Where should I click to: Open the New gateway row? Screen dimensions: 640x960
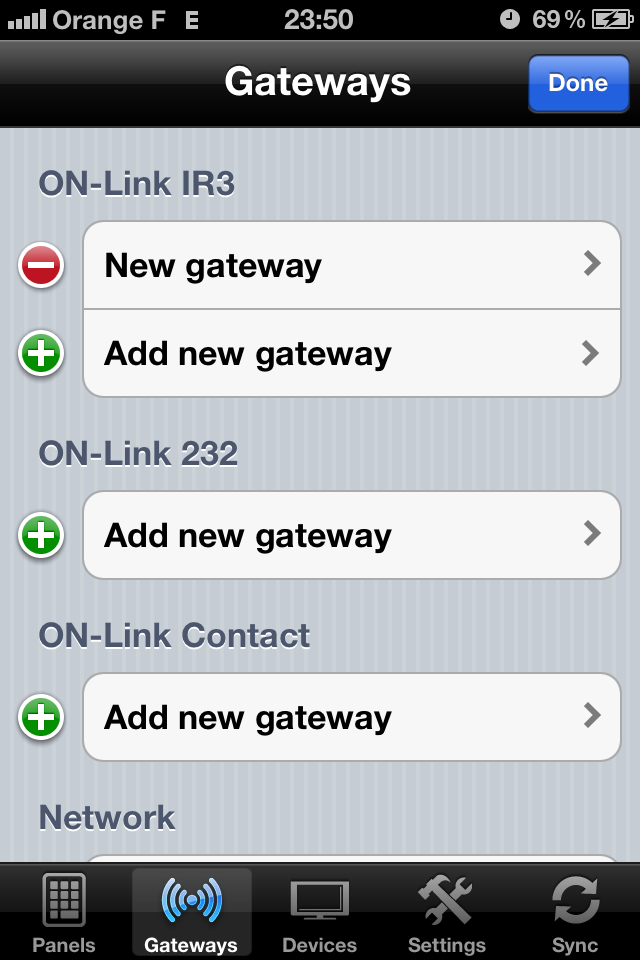coord(351,266)
